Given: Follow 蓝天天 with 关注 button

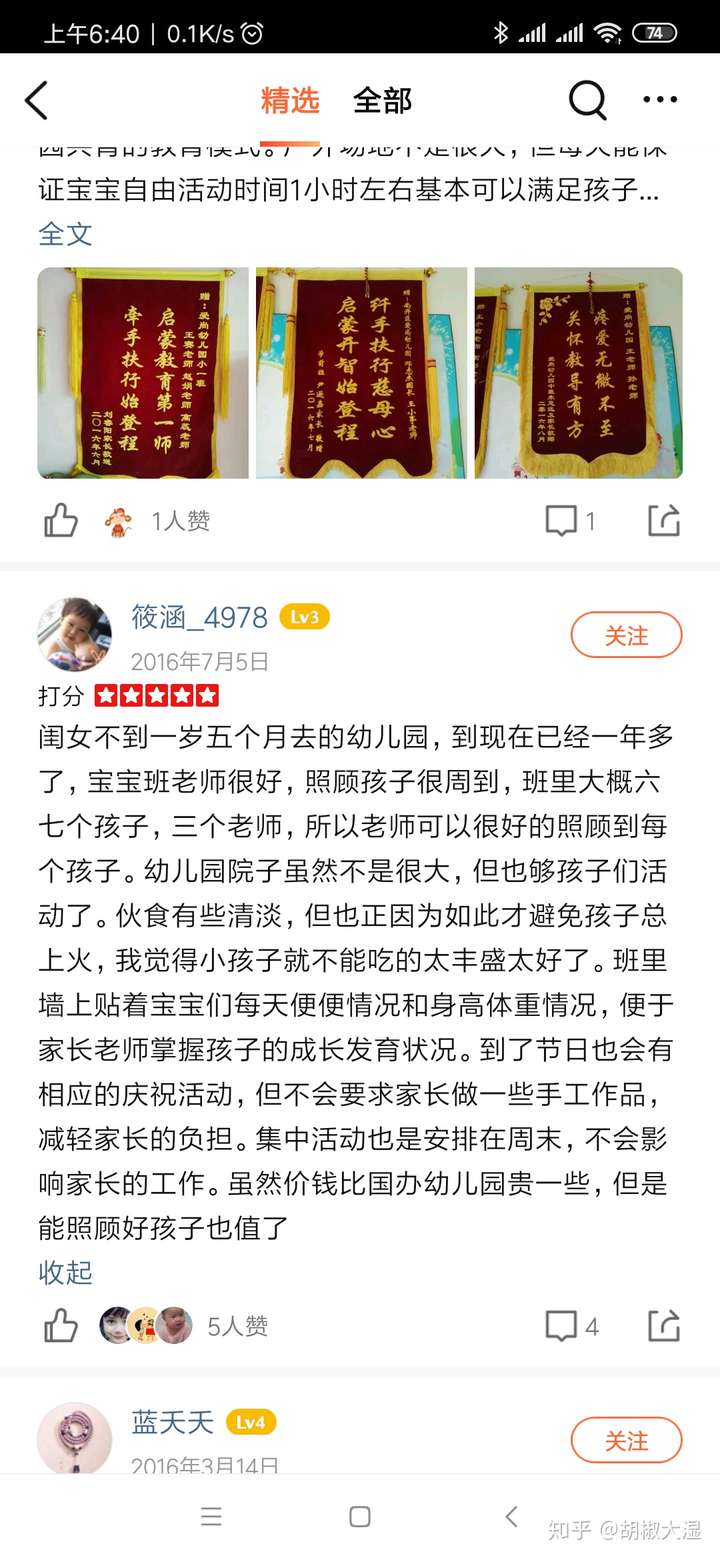Looking at the screenshot, I should click(626, 1441).
